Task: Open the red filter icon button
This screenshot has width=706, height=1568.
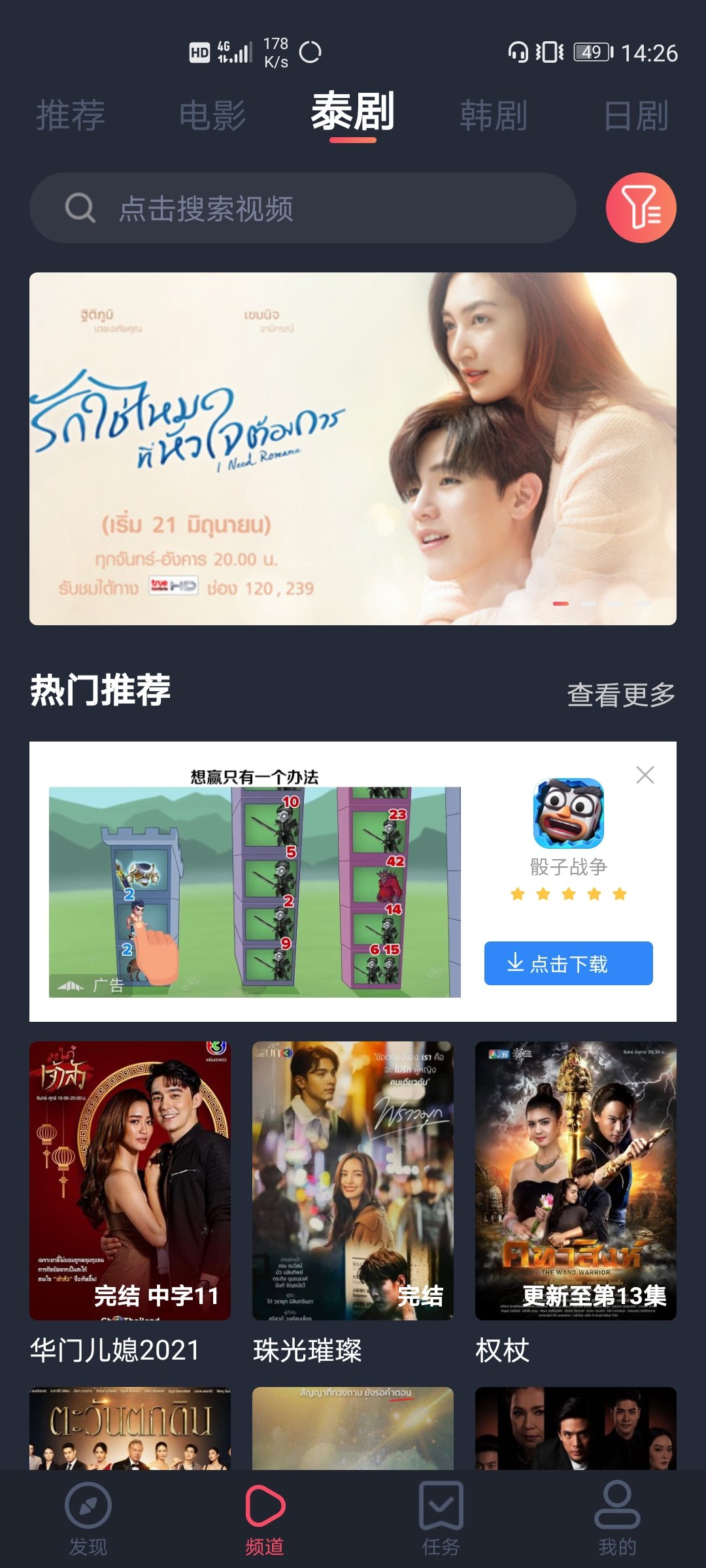Action: click(x=641, y=208)
